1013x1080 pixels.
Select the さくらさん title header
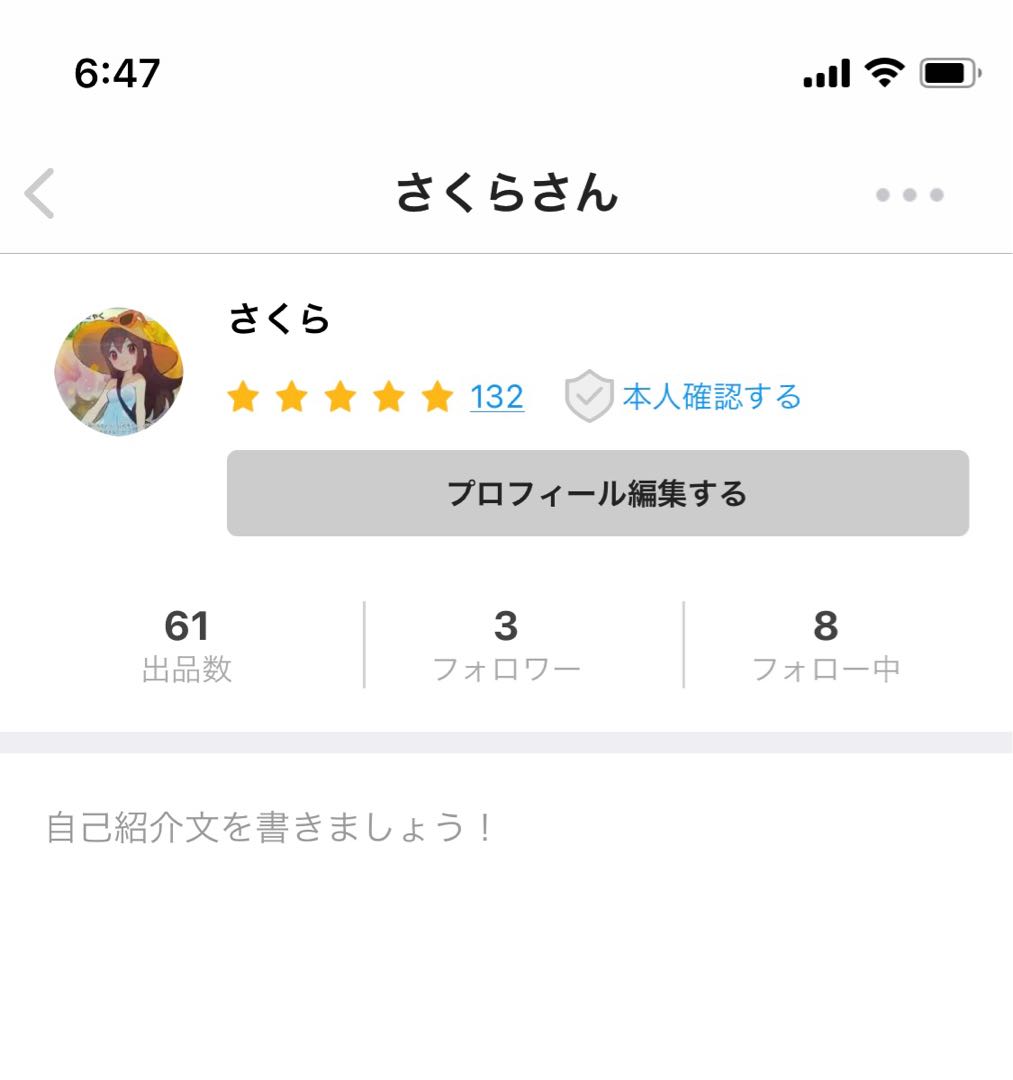click(506, 194)
